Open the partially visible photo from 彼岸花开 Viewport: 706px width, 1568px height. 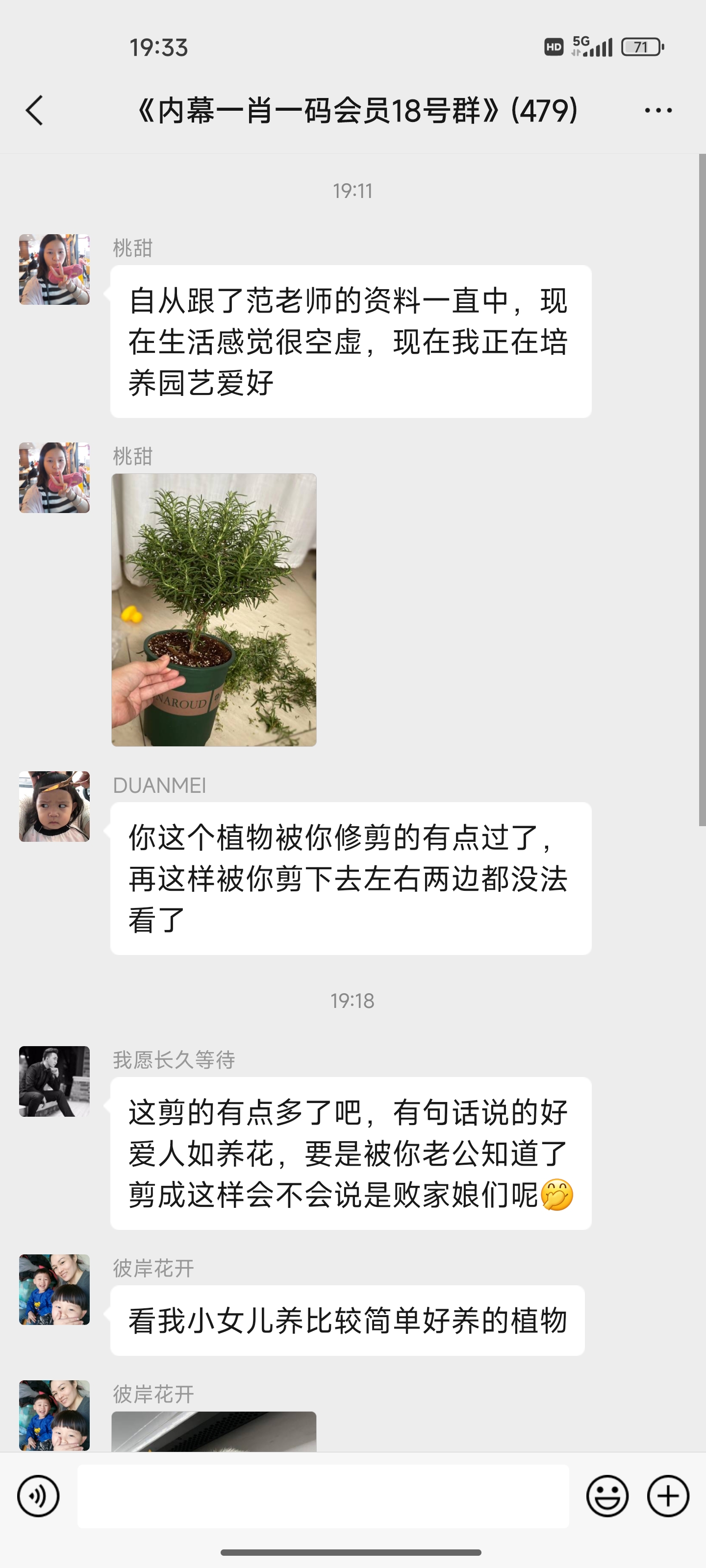click(x=214, y=1431)
